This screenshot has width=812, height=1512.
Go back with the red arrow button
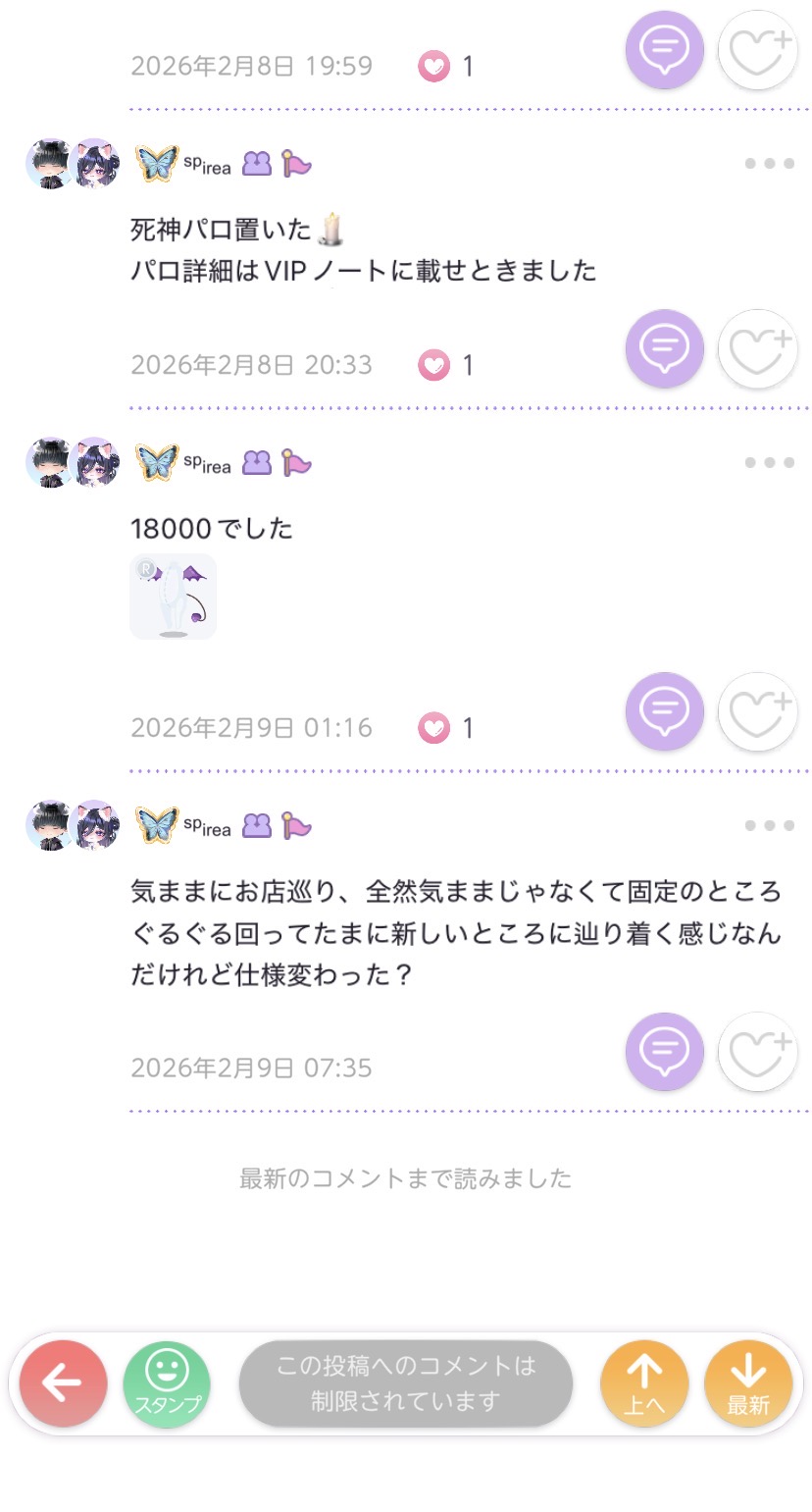click(63, 1383)
